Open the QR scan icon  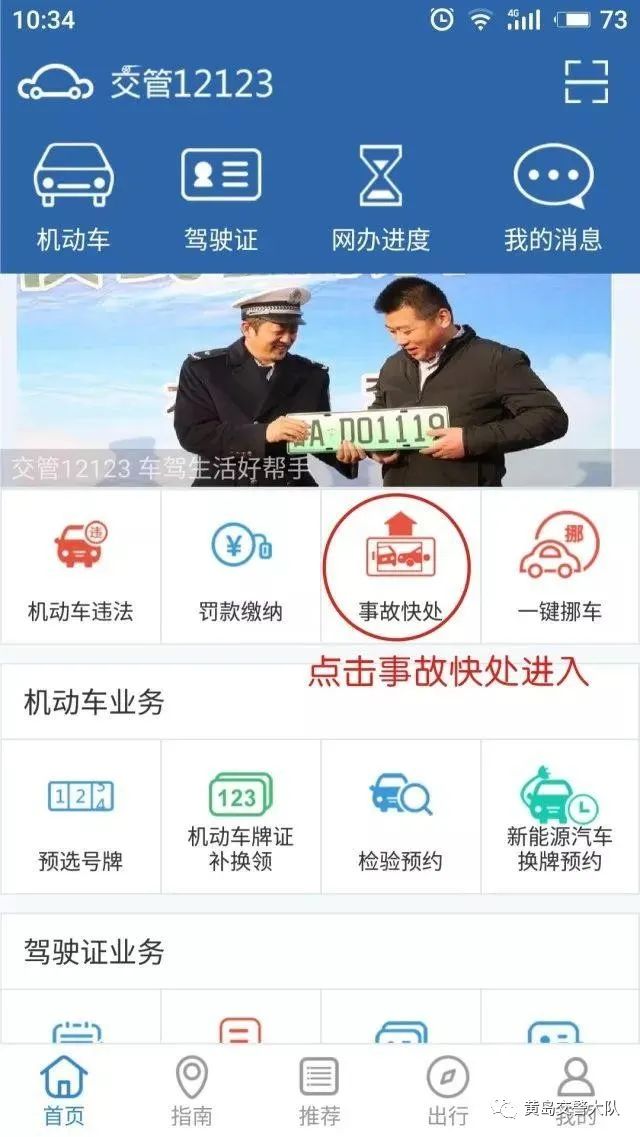tap(586, 82)
